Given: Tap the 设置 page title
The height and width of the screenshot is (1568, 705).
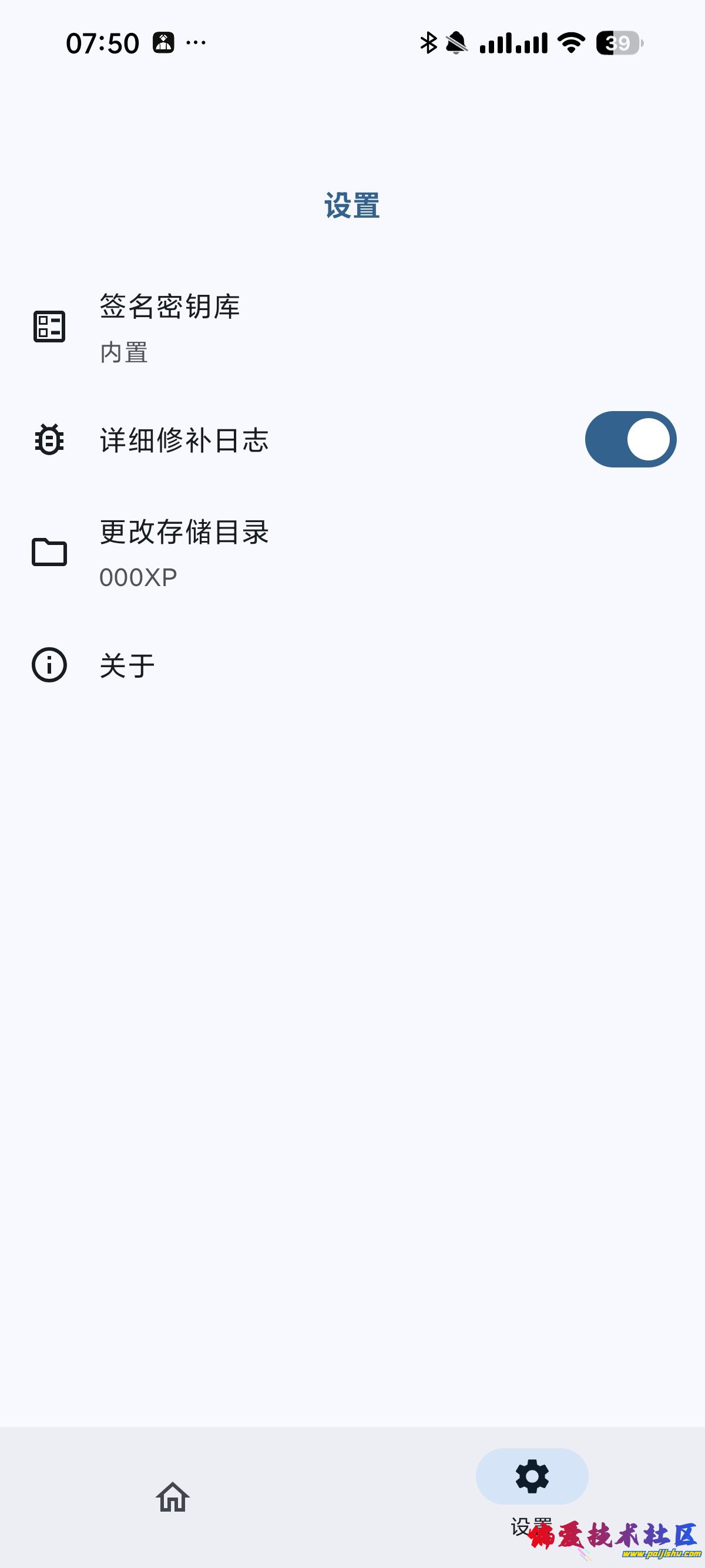Looking at the screenshot, I should [x=352, y=205].
